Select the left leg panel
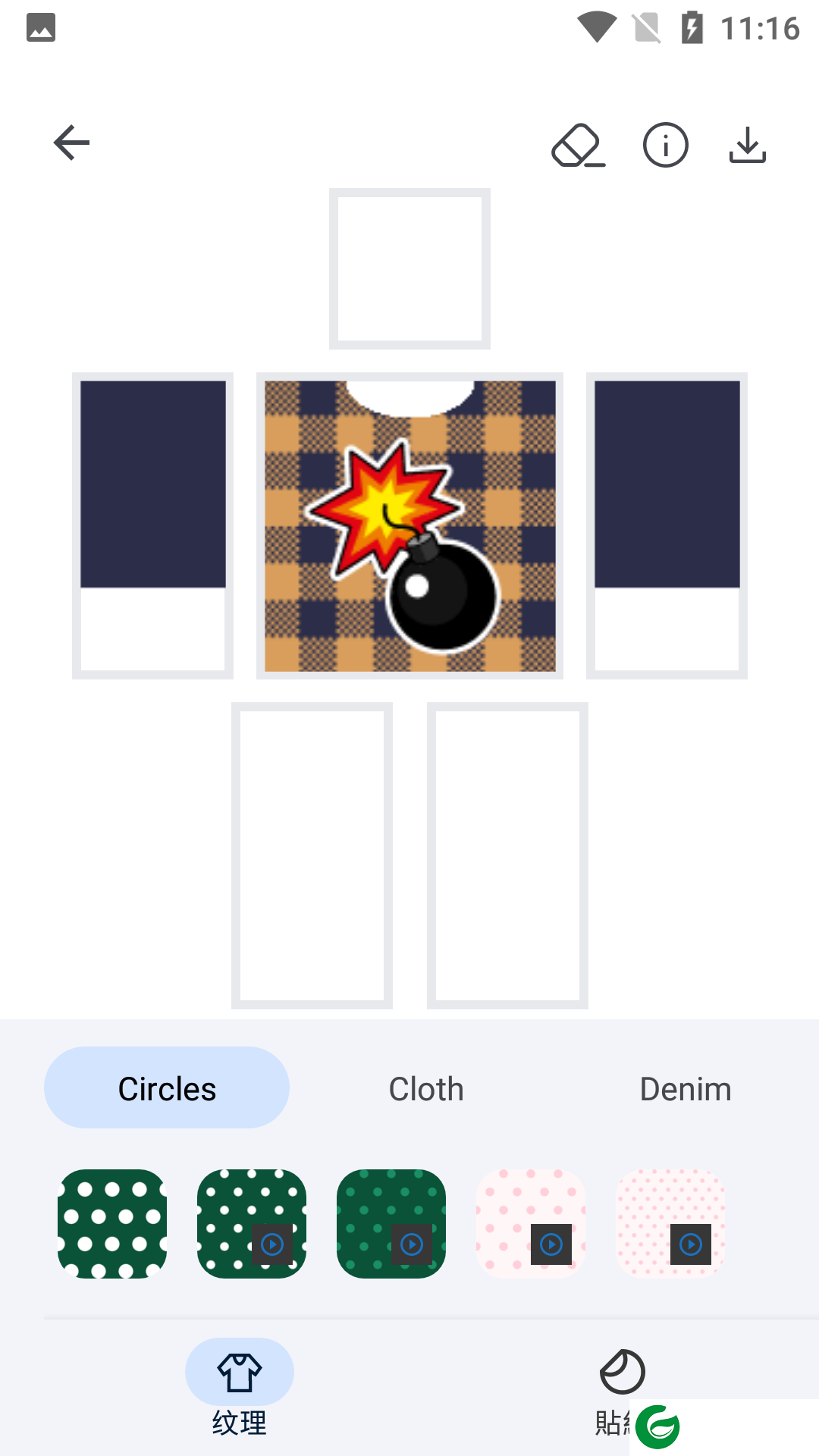Screen dimensions: 819x1456 point(312,855)
